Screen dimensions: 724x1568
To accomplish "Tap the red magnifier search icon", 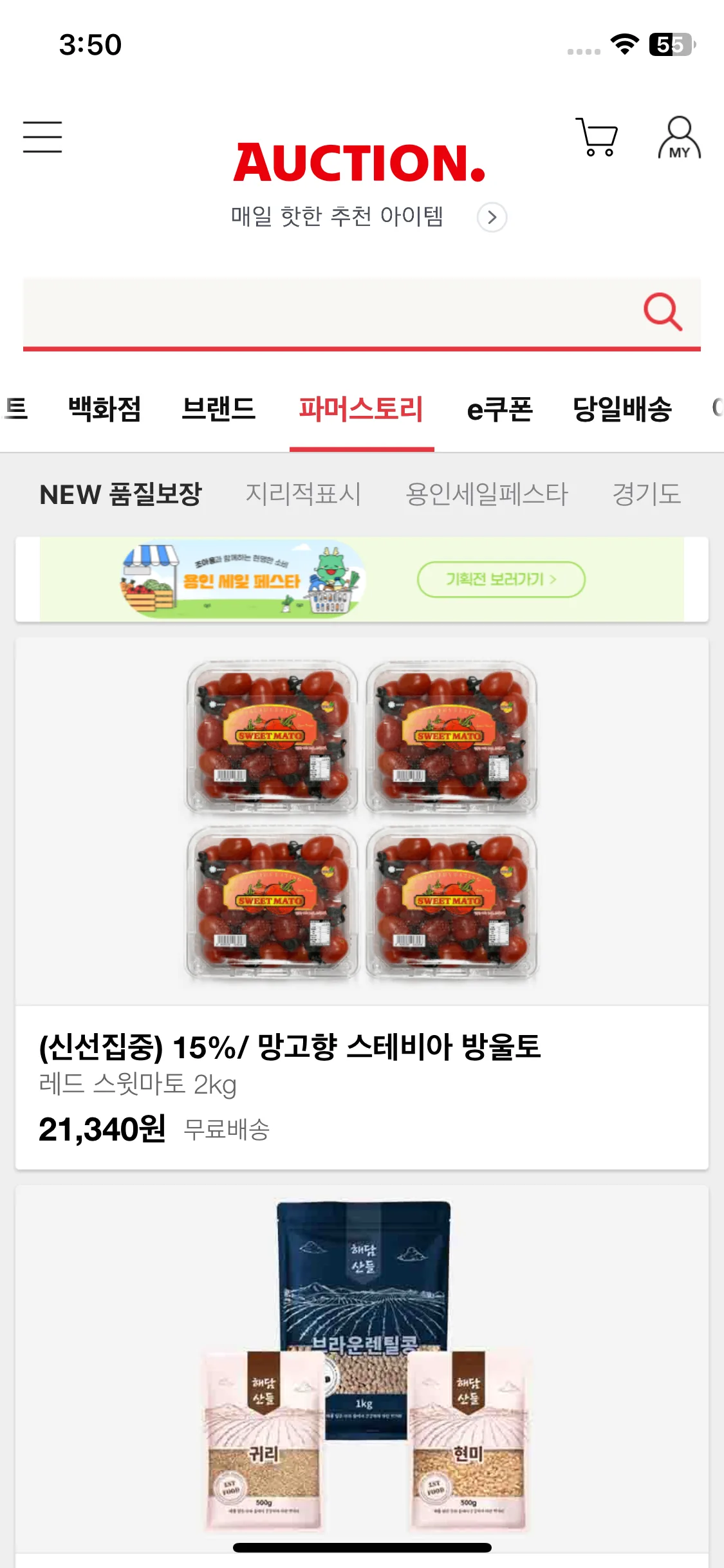I will [662, 312].
